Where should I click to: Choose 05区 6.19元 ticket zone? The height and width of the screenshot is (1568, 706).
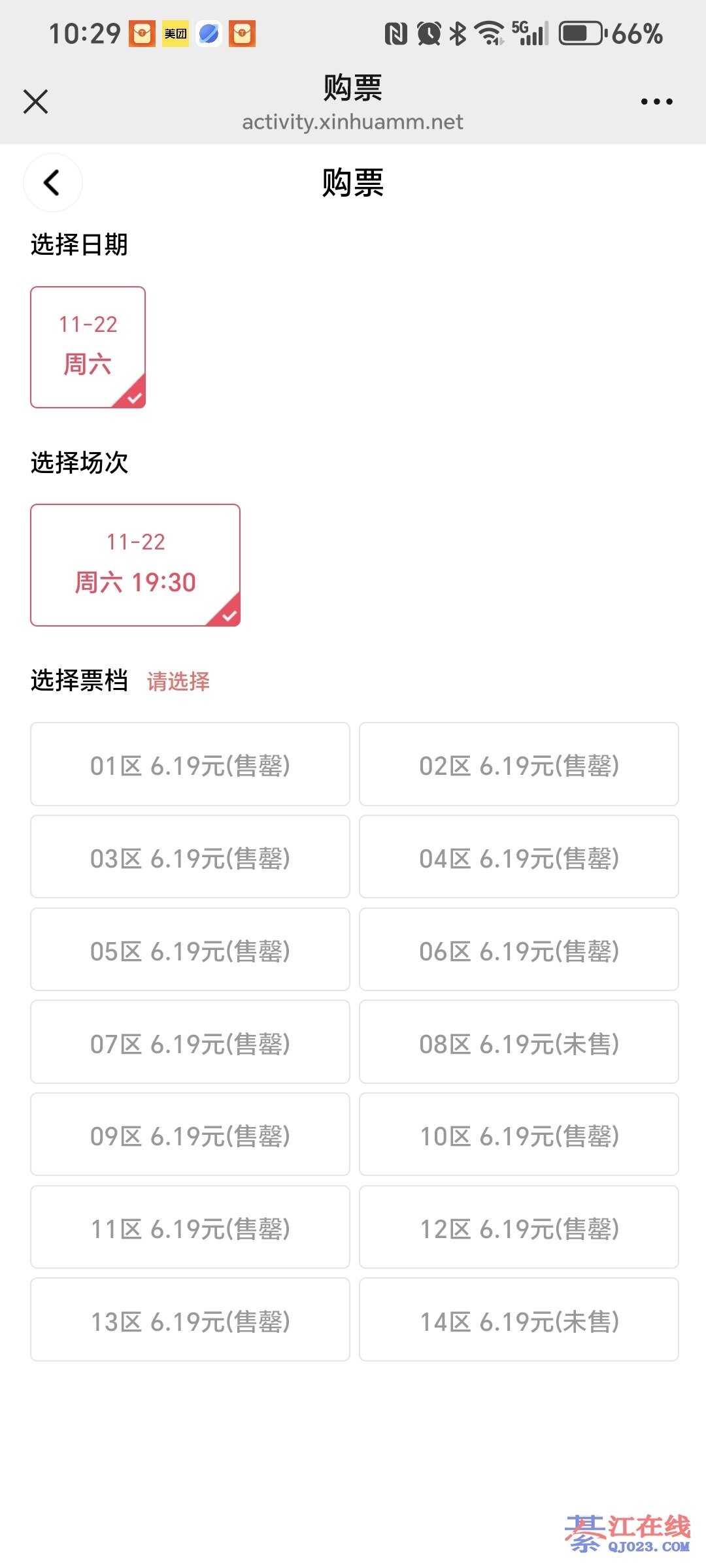[x=190, y=950]
